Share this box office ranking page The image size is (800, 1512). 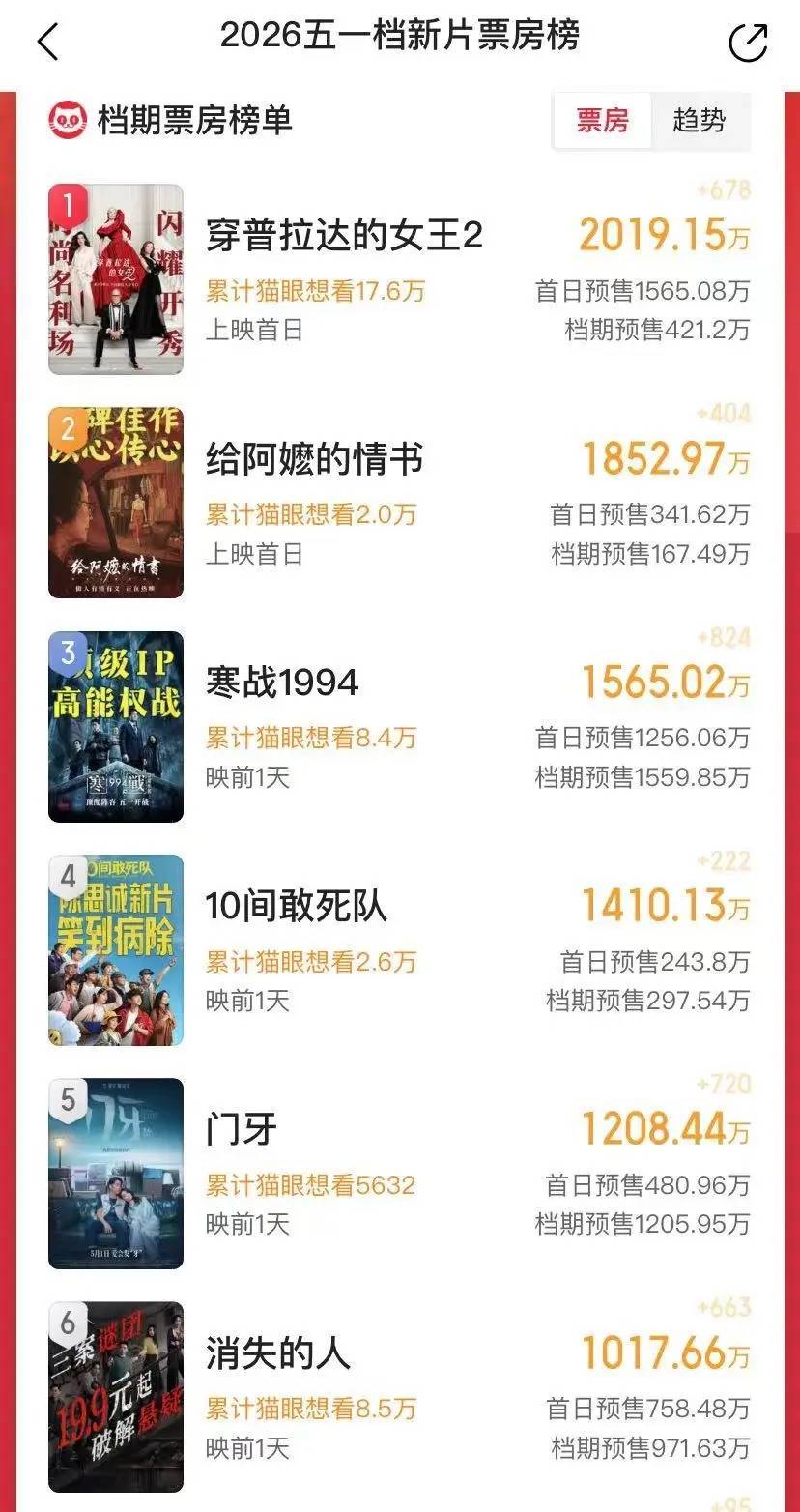748,42
